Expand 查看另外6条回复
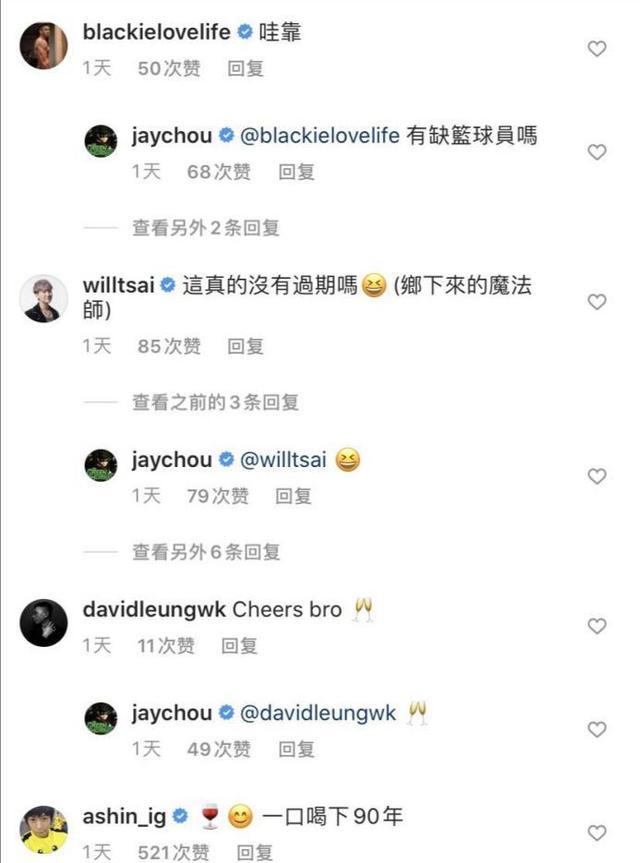 [206, 552]
